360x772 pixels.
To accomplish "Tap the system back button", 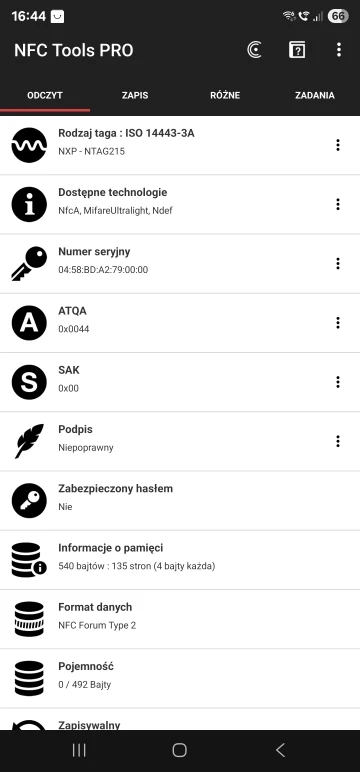I will [x=280, y=750].
